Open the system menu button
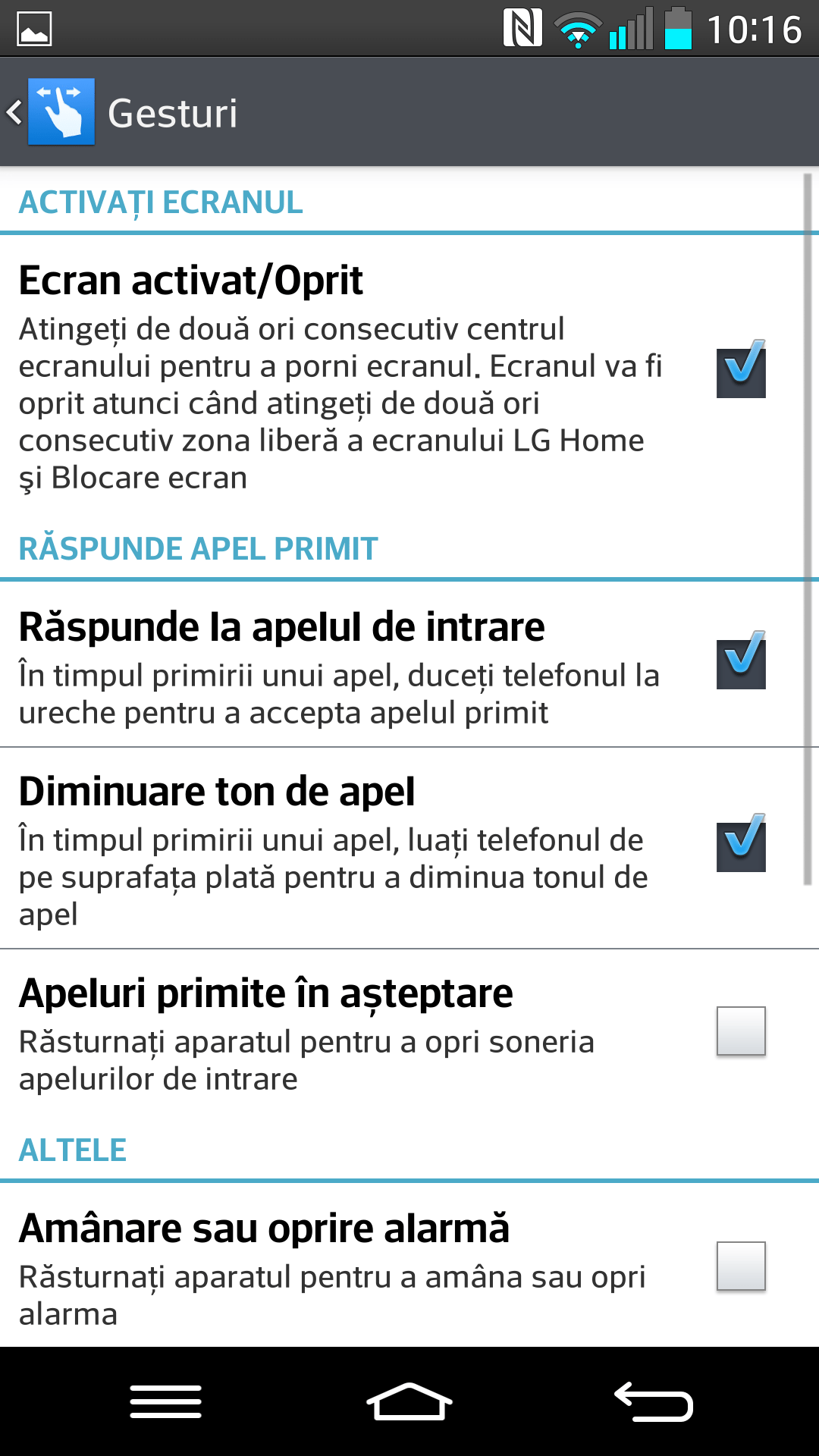819x1456 pixels. 165,1401
